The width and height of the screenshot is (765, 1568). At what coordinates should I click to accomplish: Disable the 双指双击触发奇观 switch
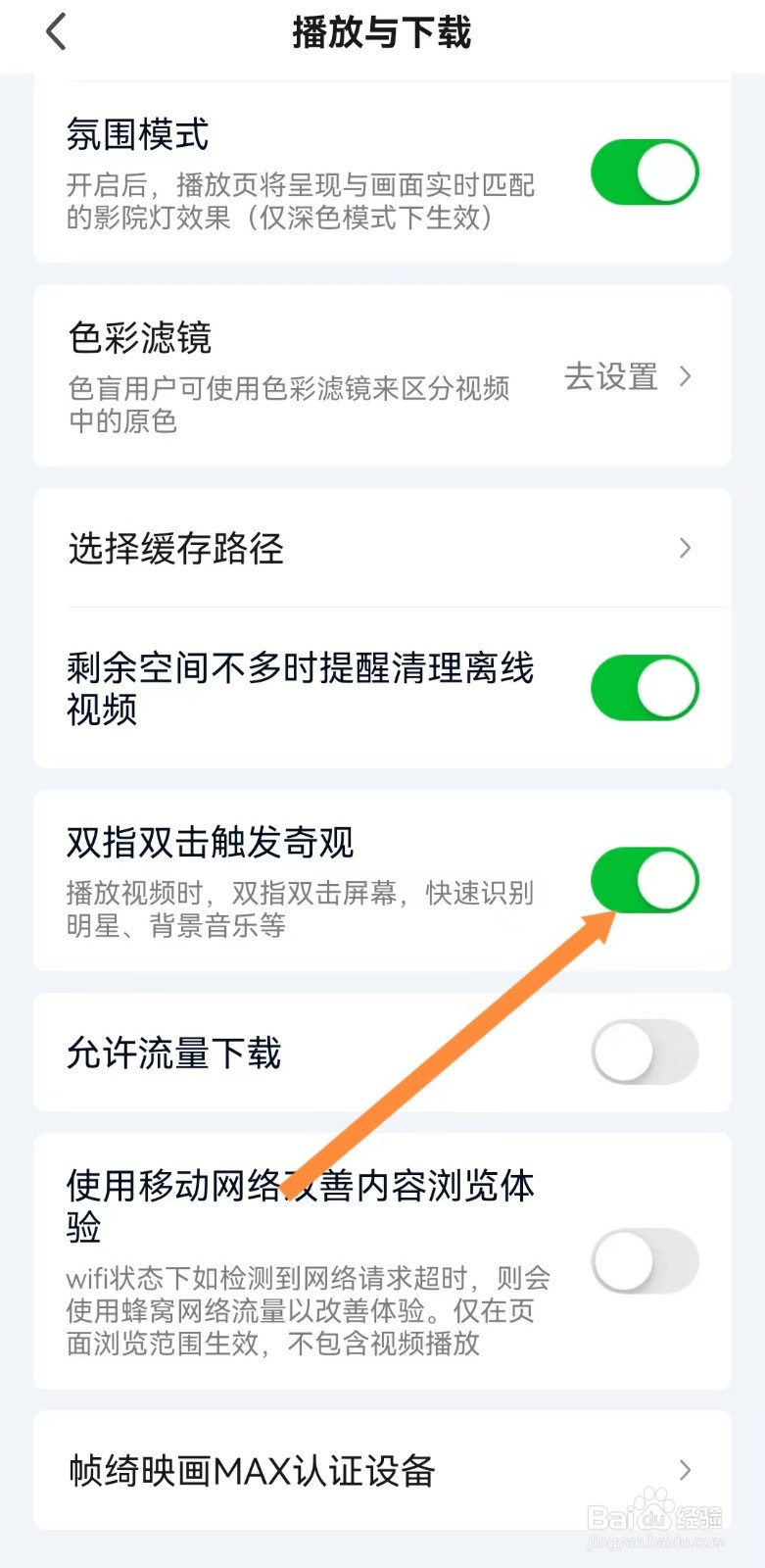tap(645, 879)
